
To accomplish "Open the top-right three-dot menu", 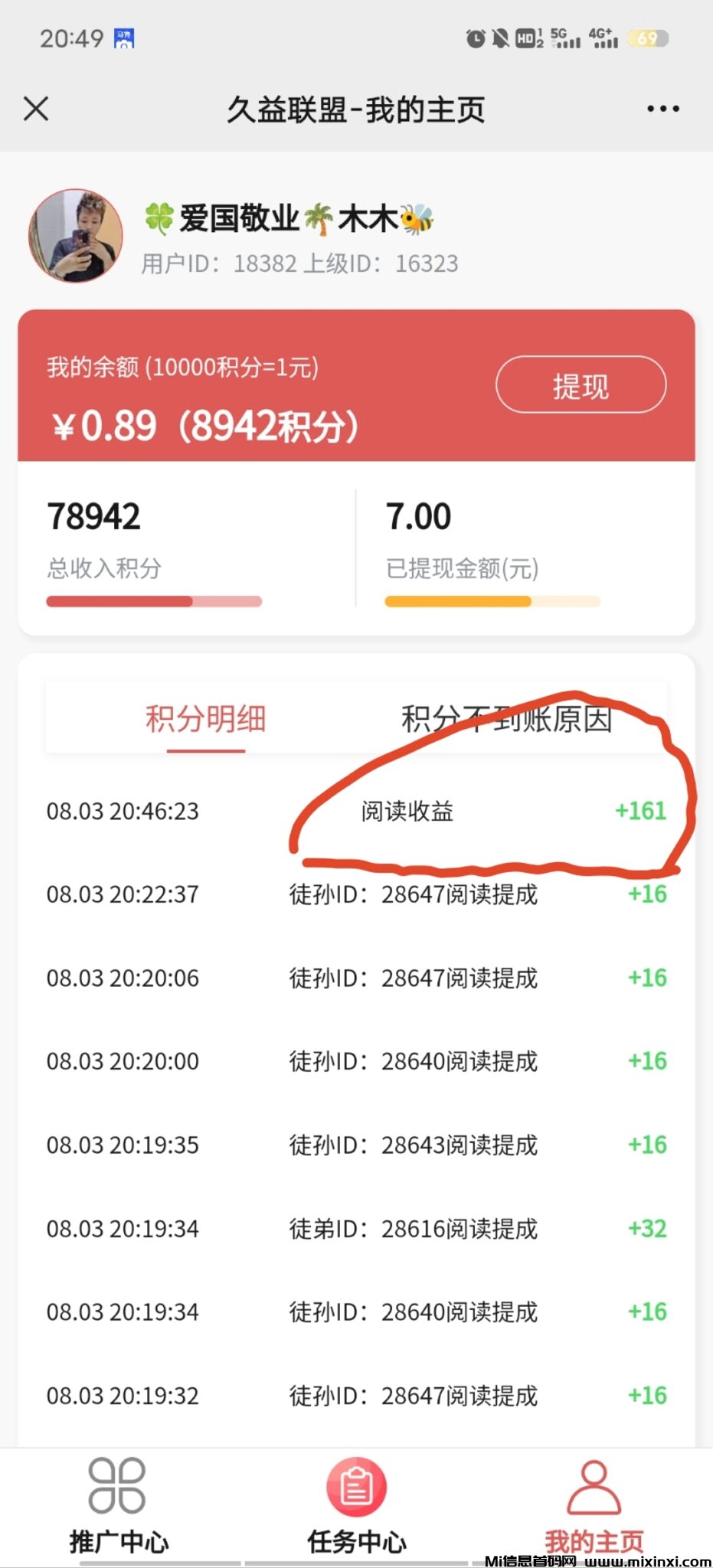I will (663, 109).
